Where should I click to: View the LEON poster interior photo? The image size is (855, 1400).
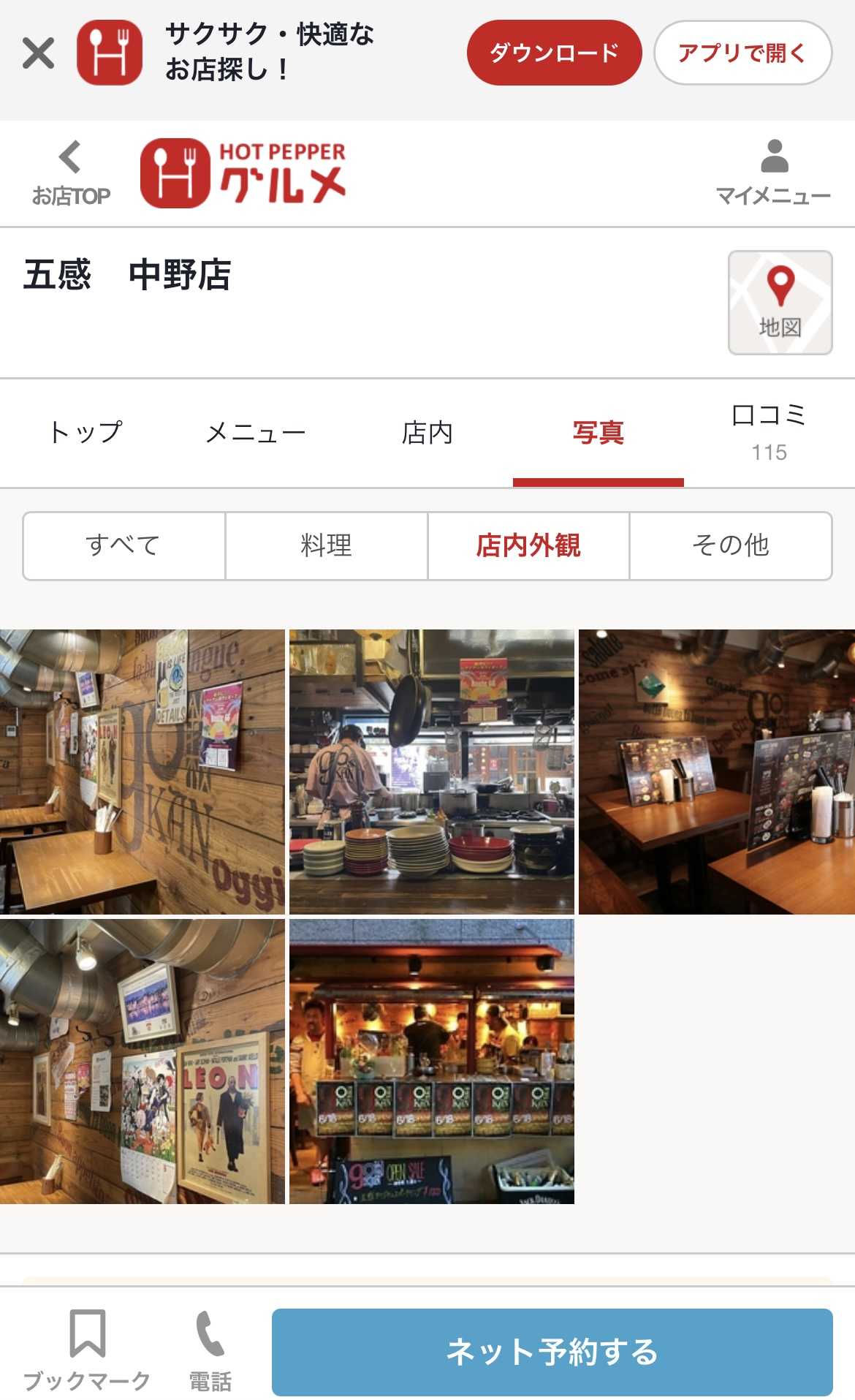pyautogui.click(x=142, y=1061)
